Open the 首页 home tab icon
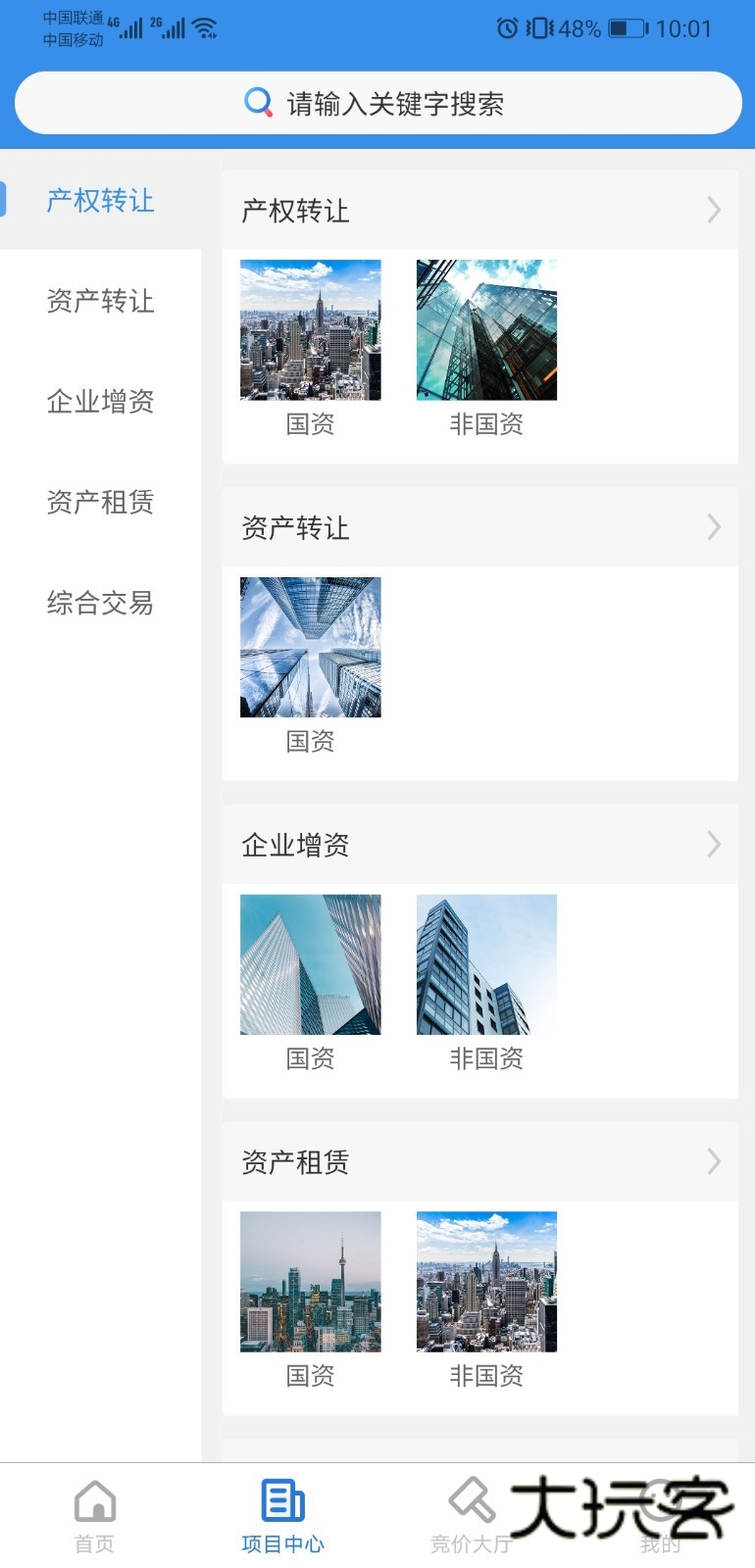This screenshot has height=1568, width=755. 94,1501
